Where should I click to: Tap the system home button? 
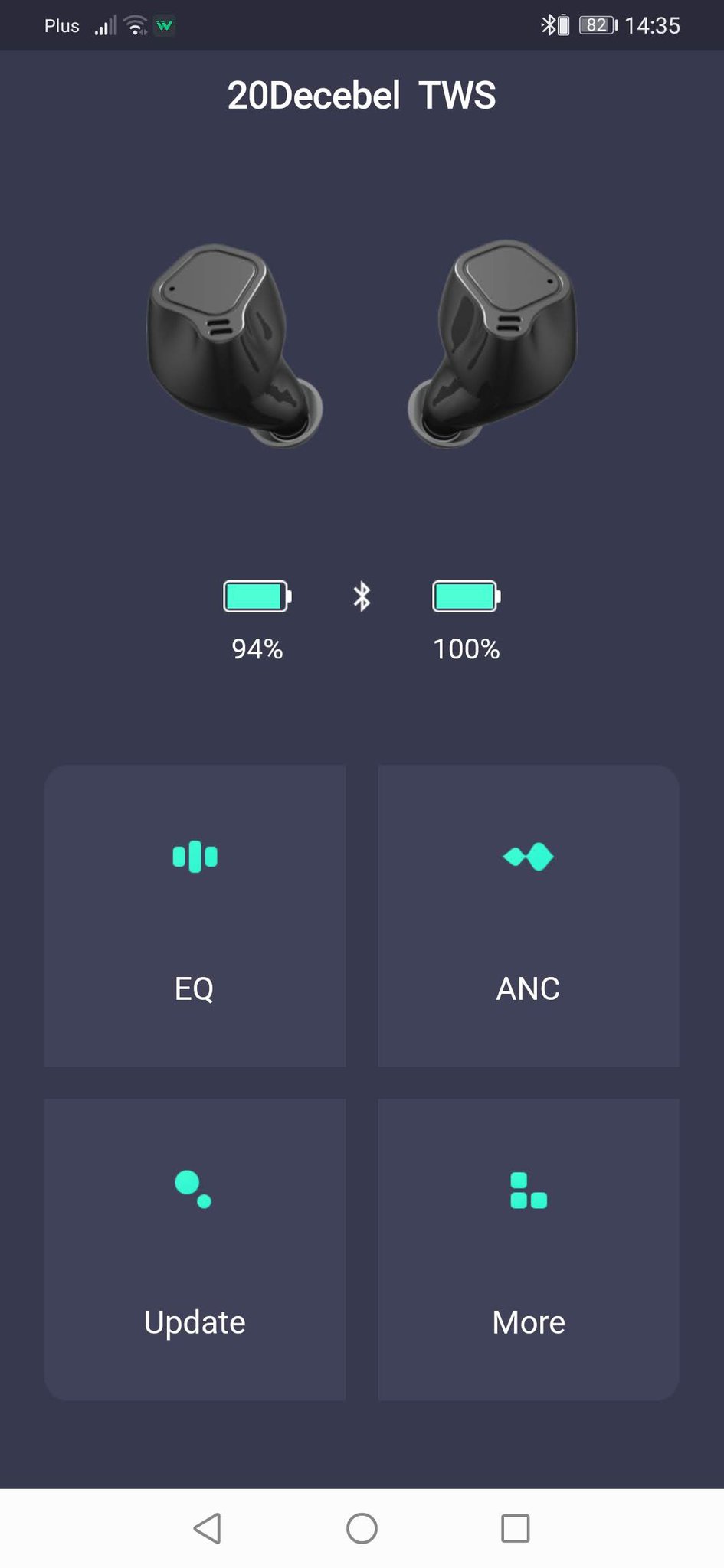point(362,1527)
